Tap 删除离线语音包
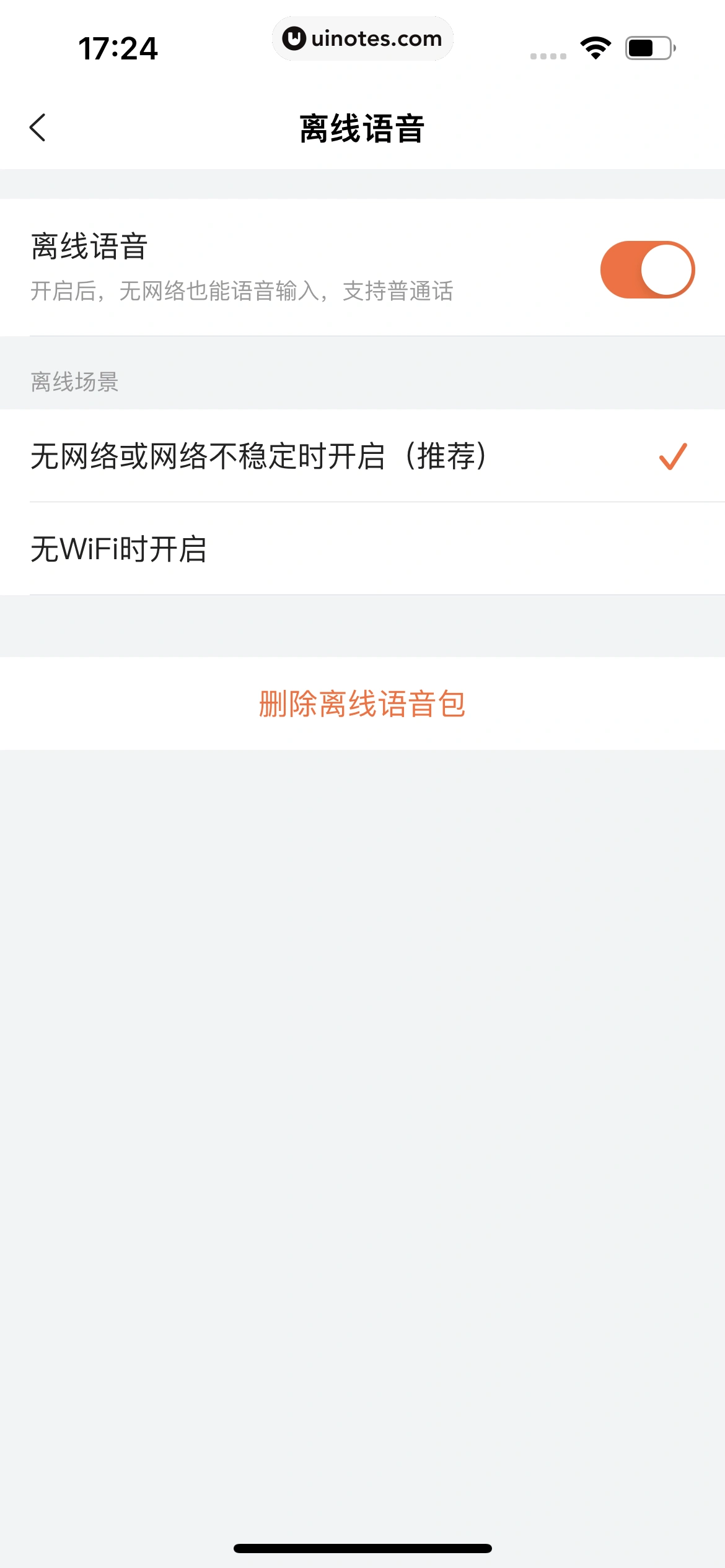Viewport: 725px width, 1568px height. (x=362, y=704)
